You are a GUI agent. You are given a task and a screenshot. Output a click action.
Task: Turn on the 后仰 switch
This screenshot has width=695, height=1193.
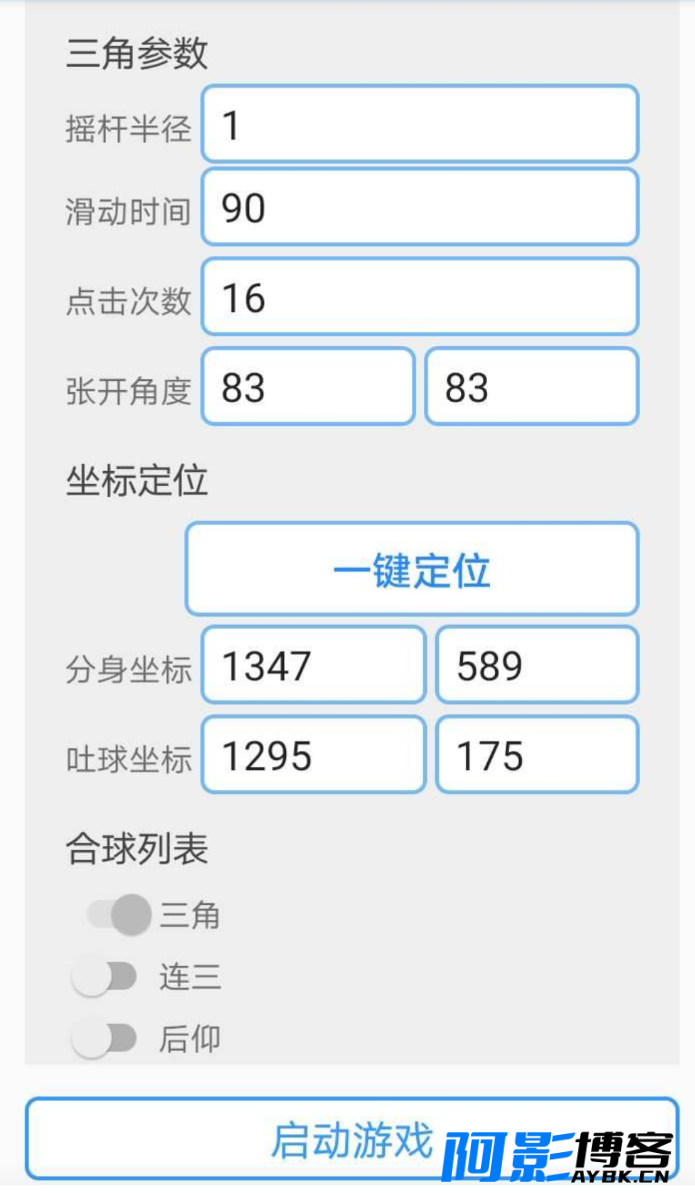[104, 1038]
